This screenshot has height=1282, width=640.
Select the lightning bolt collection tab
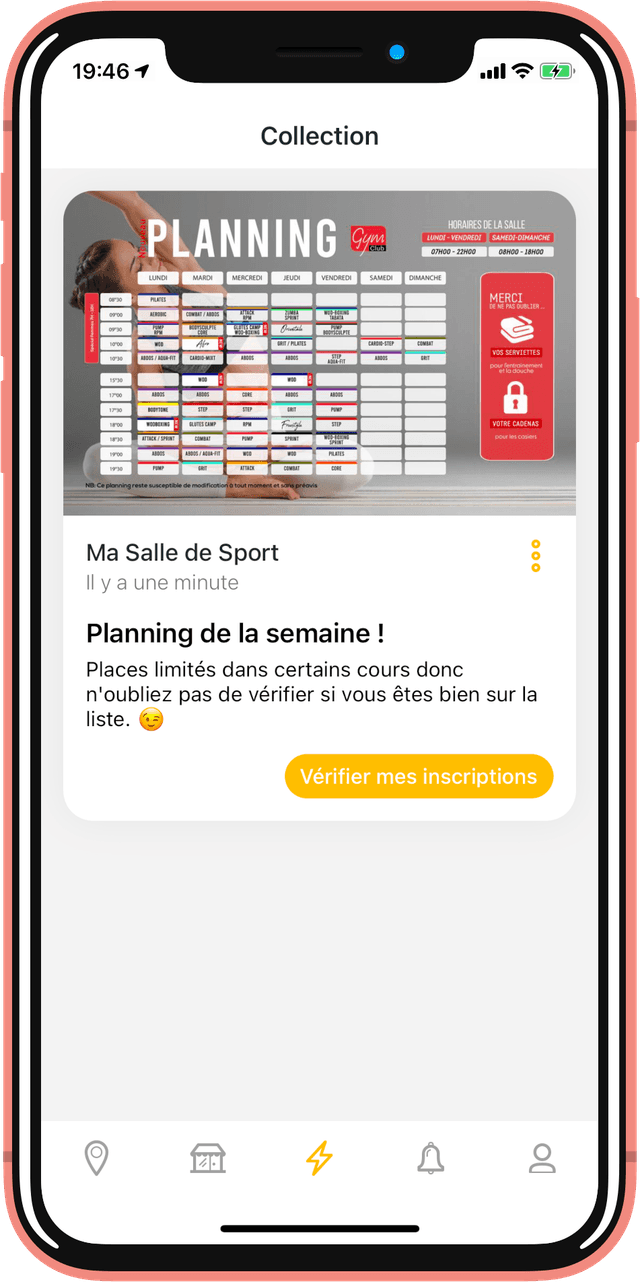319,1158
